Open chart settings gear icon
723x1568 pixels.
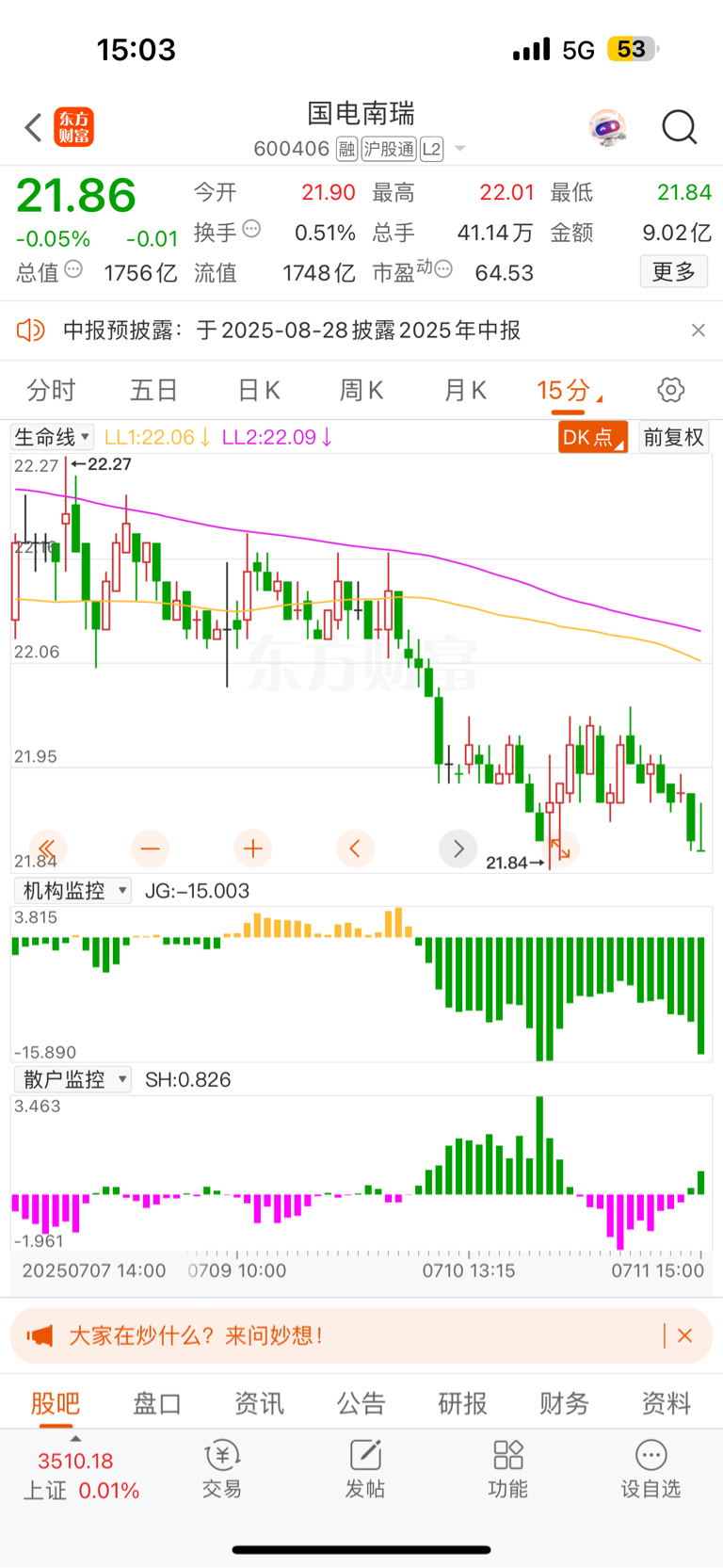coord(670,390)
